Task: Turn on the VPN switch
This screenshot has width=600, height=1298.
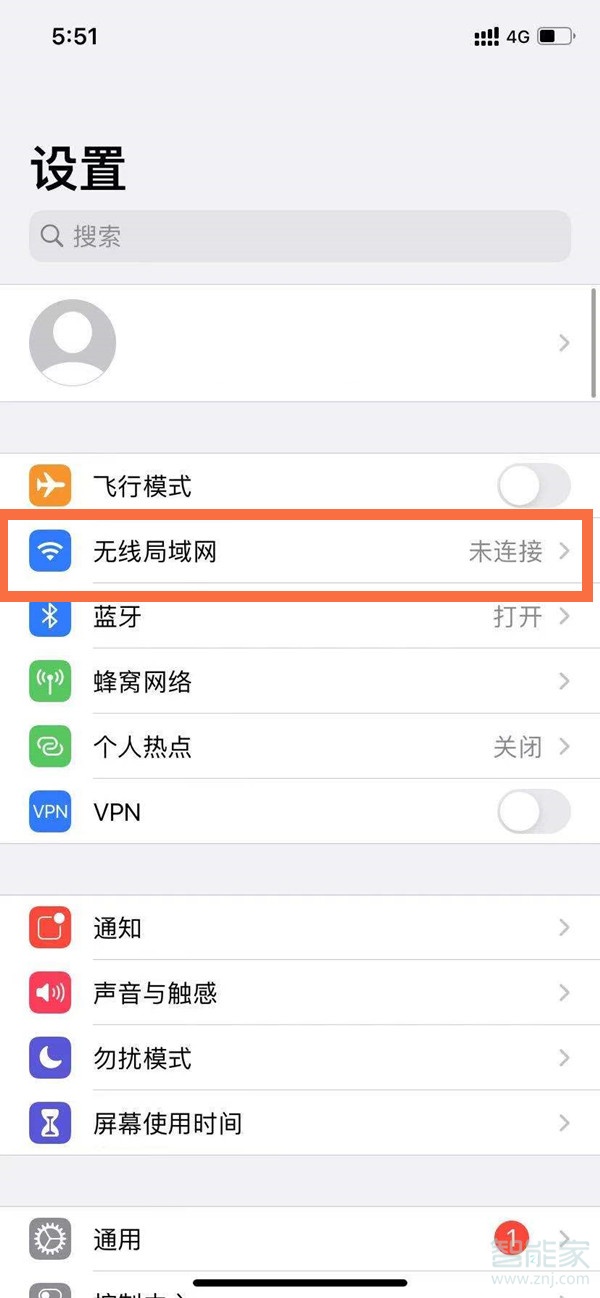Action: 533,812
